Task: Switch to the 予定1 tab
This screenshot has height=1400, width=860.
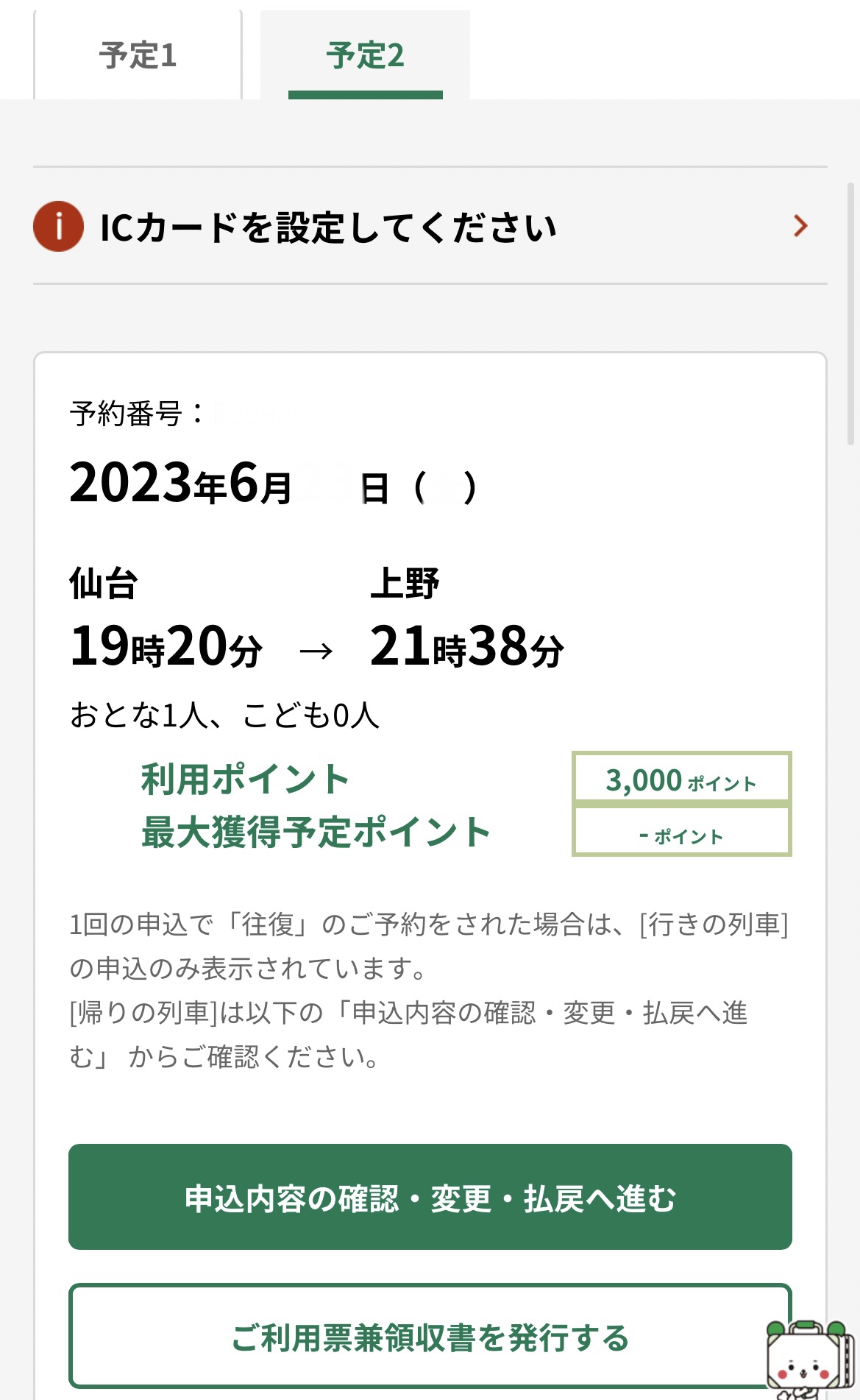Action: click(x=138, y=55)
